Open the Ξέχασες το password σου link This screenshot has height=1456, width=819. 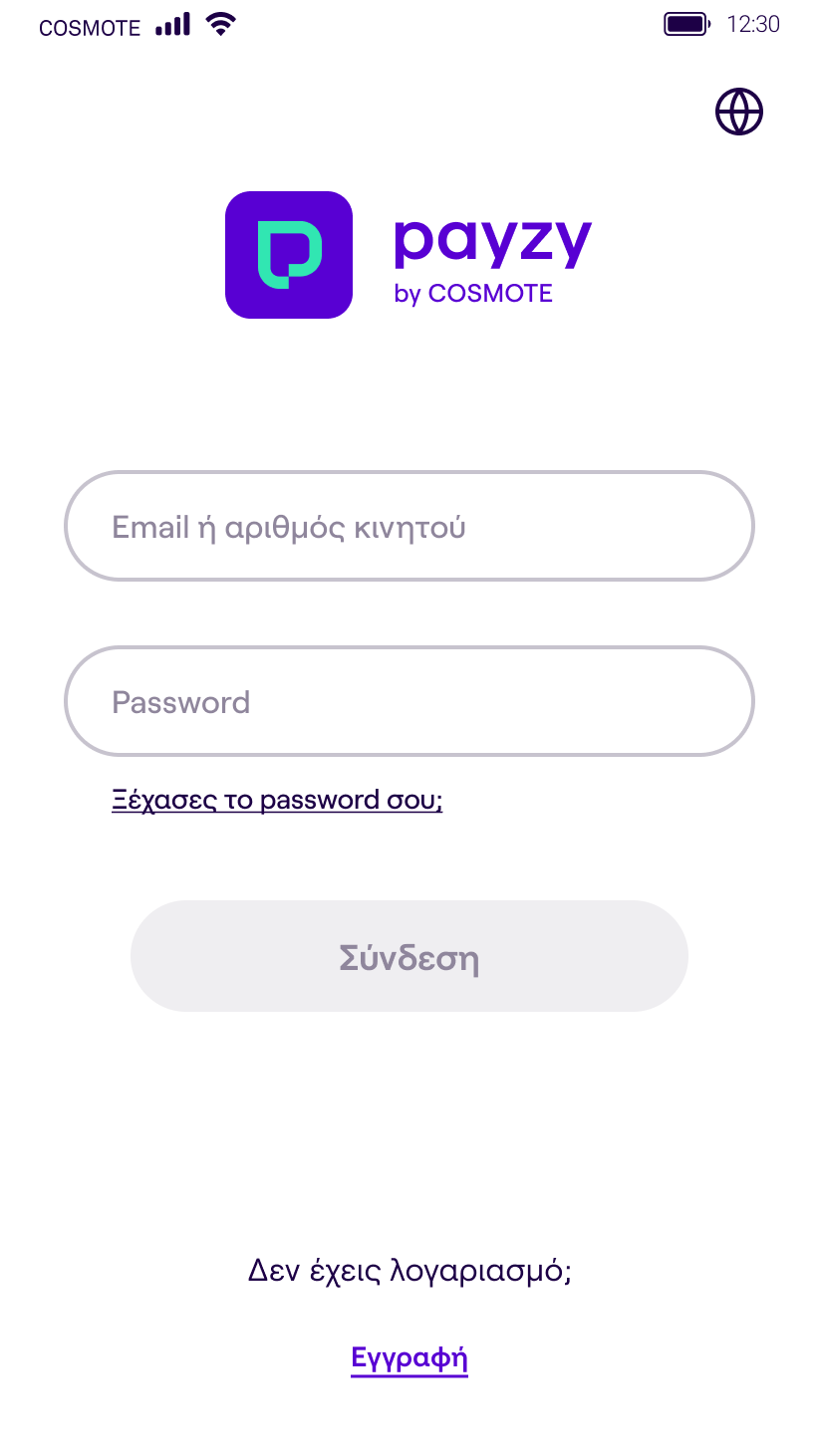click(x=277, y=801)
